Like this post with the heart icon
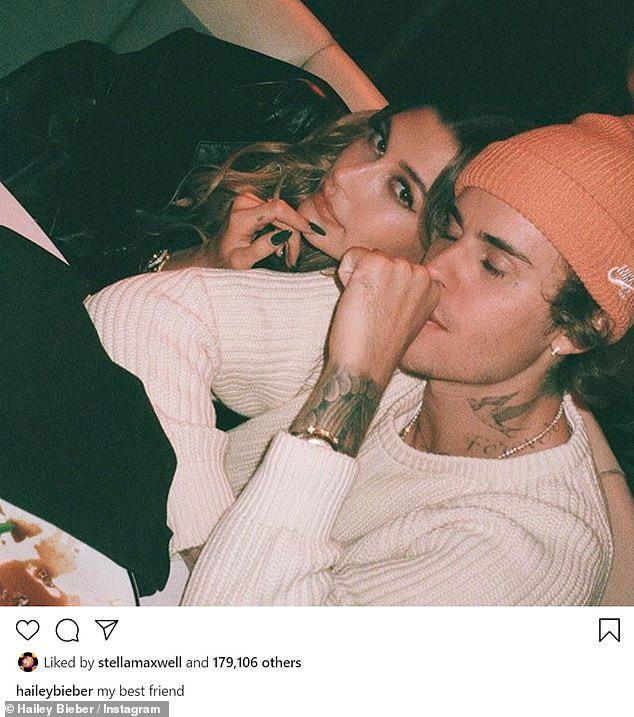The height and width of the screenshot is (717, 634). [x=27, y=630]
